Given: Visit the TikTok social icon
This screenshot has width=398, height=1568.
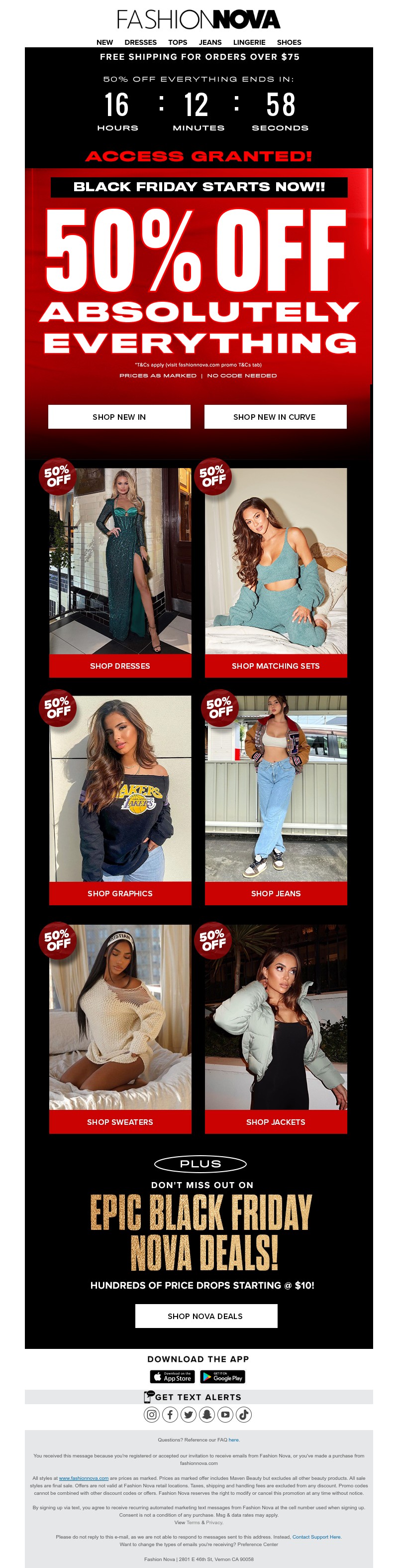Looking at the screenshot, I should click(x=243, y=1415).
